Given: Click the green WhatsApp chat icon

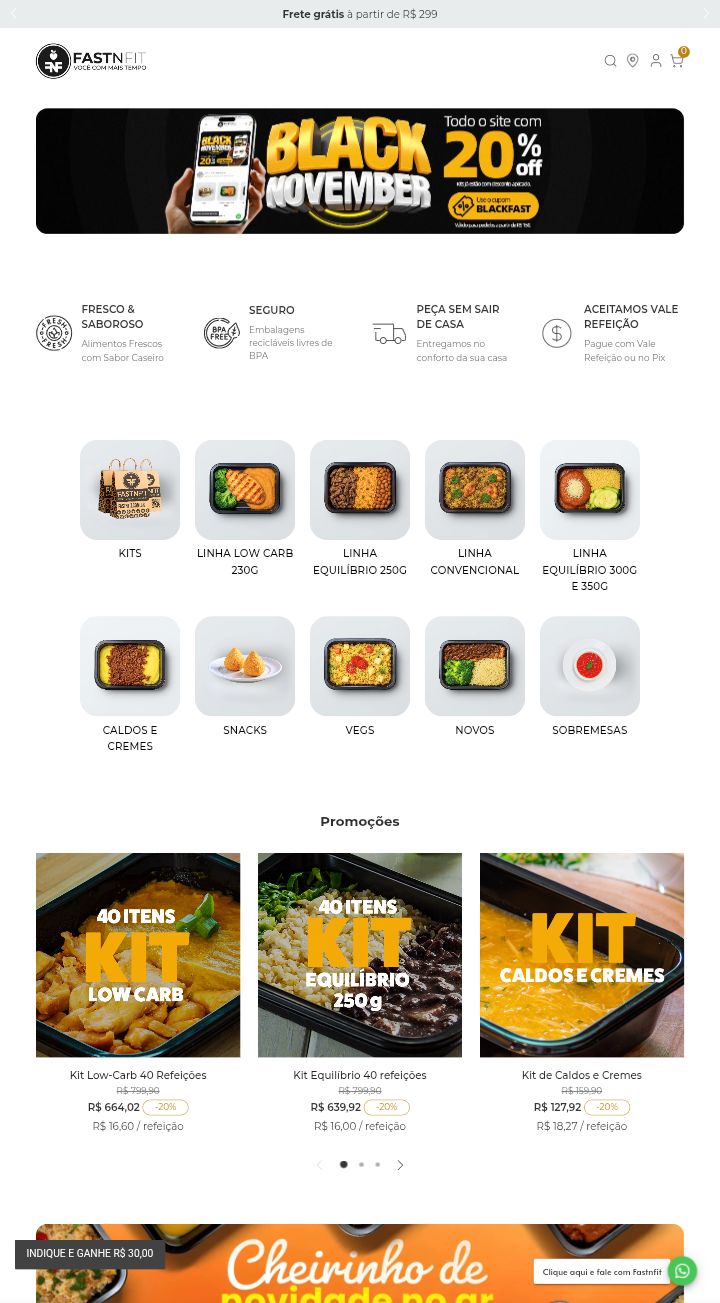Looking at the screenshot, I should pos(682,1271).
